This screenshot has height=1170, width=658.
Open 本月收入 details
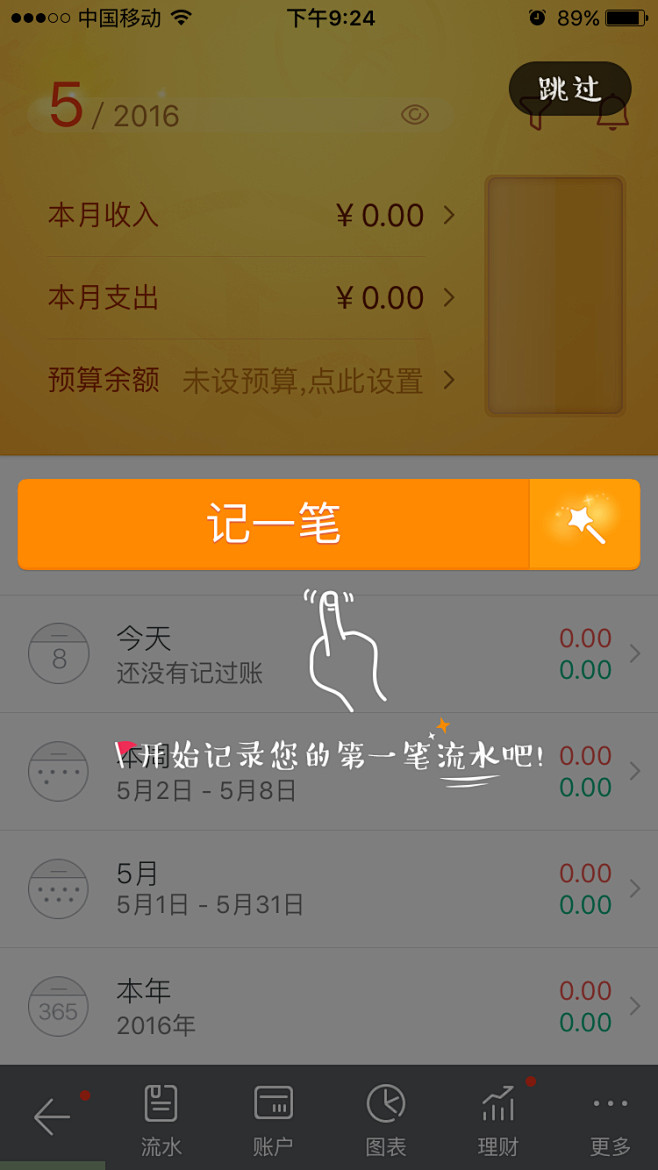250,215
